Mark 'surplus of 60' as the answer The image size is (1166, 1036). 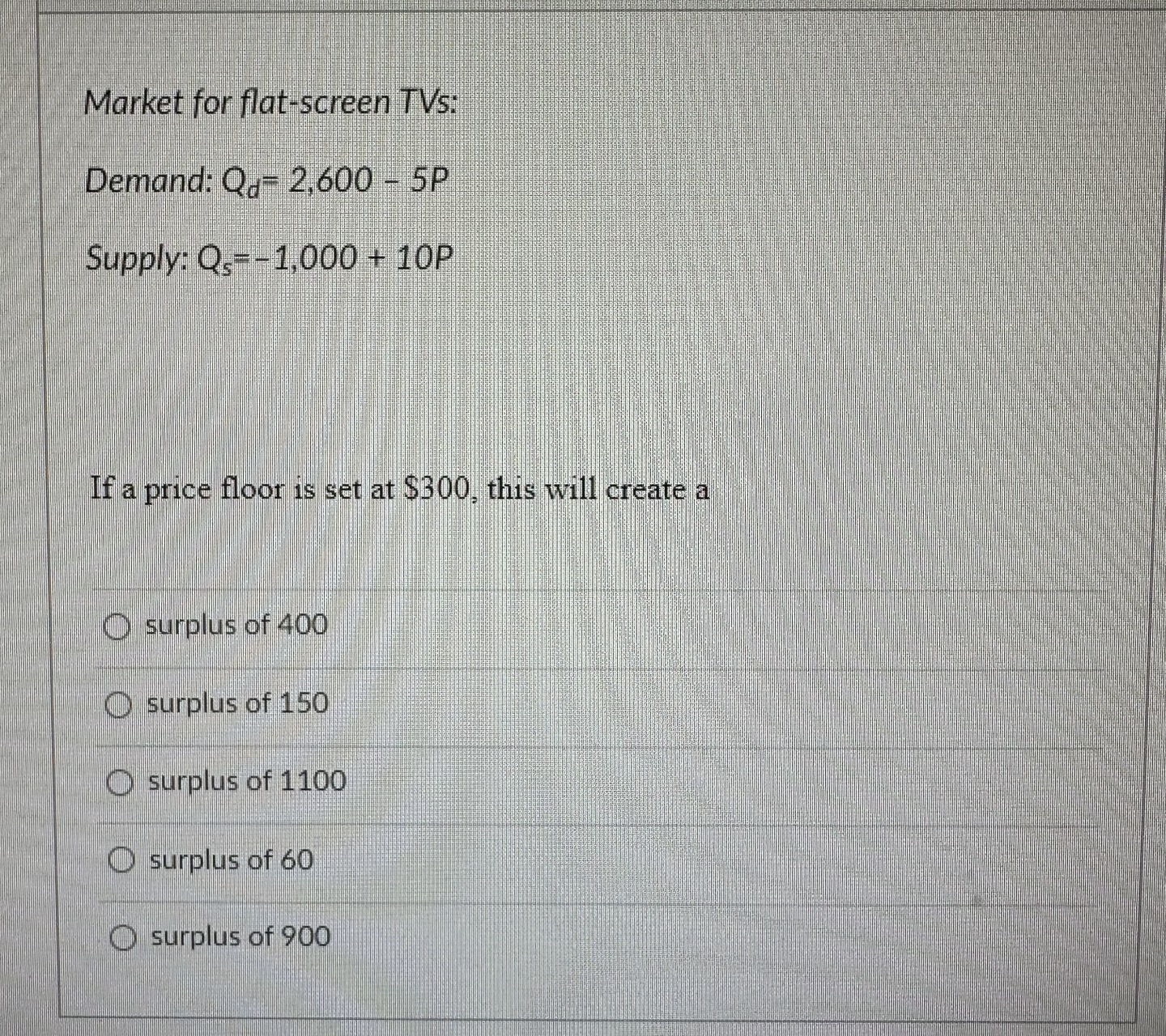[121, 860]
